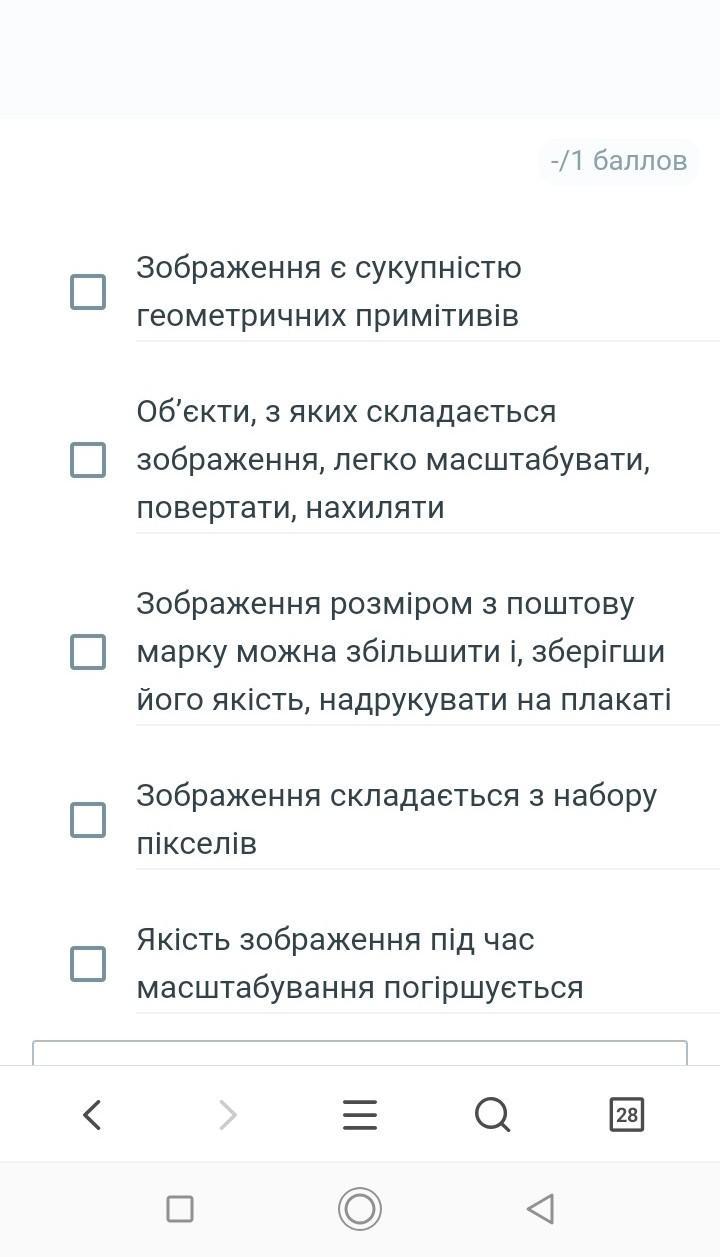Tick the option about поштову марку and плакаті
The image size is (720, 1257).
pyautogui.click(x=88, y=652)
